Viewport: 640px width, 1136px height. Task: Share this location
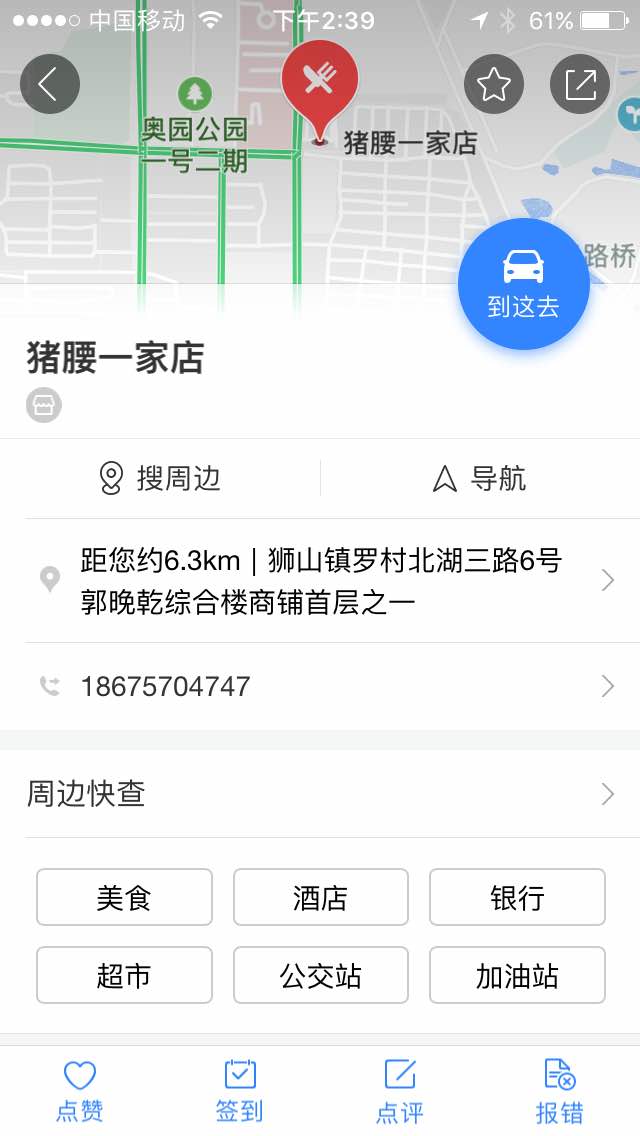click(x=580, y=84)
